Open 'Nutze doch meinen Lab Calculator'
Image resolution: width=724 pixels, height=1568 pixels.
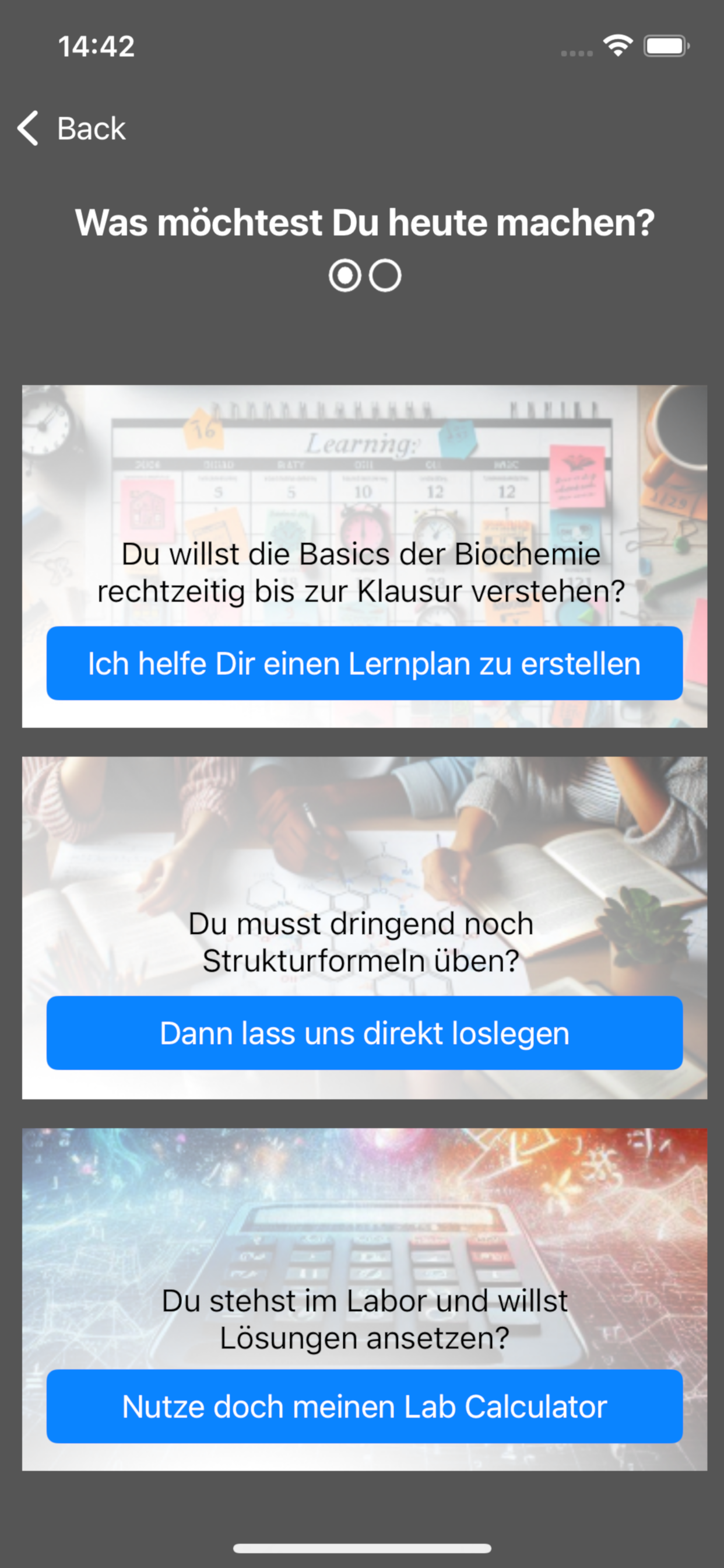[364, 1406]
